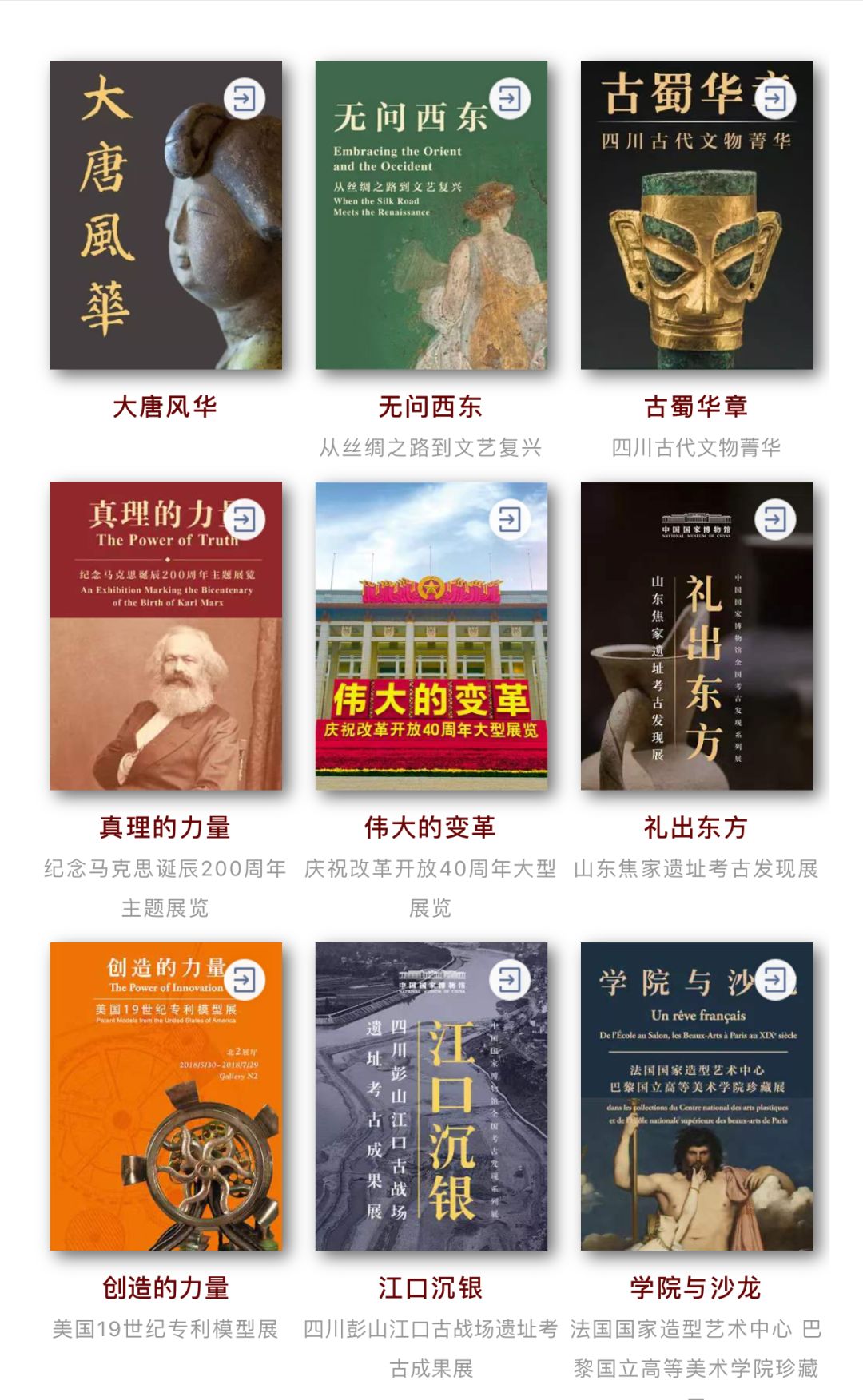Open the 伟大的变革 exhibition poster

point(431,636)
